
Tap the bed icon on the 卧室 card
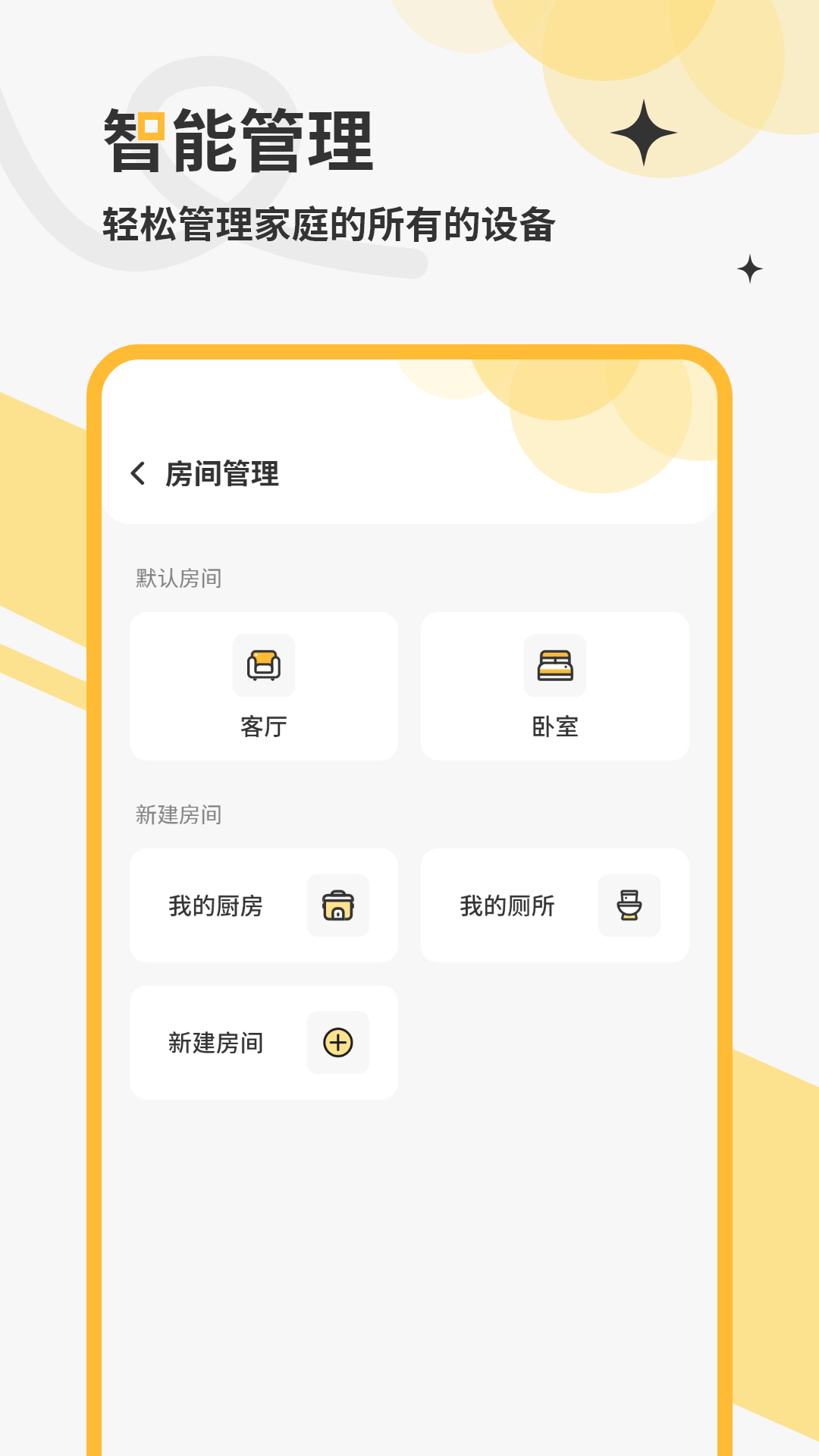point(556,666)
